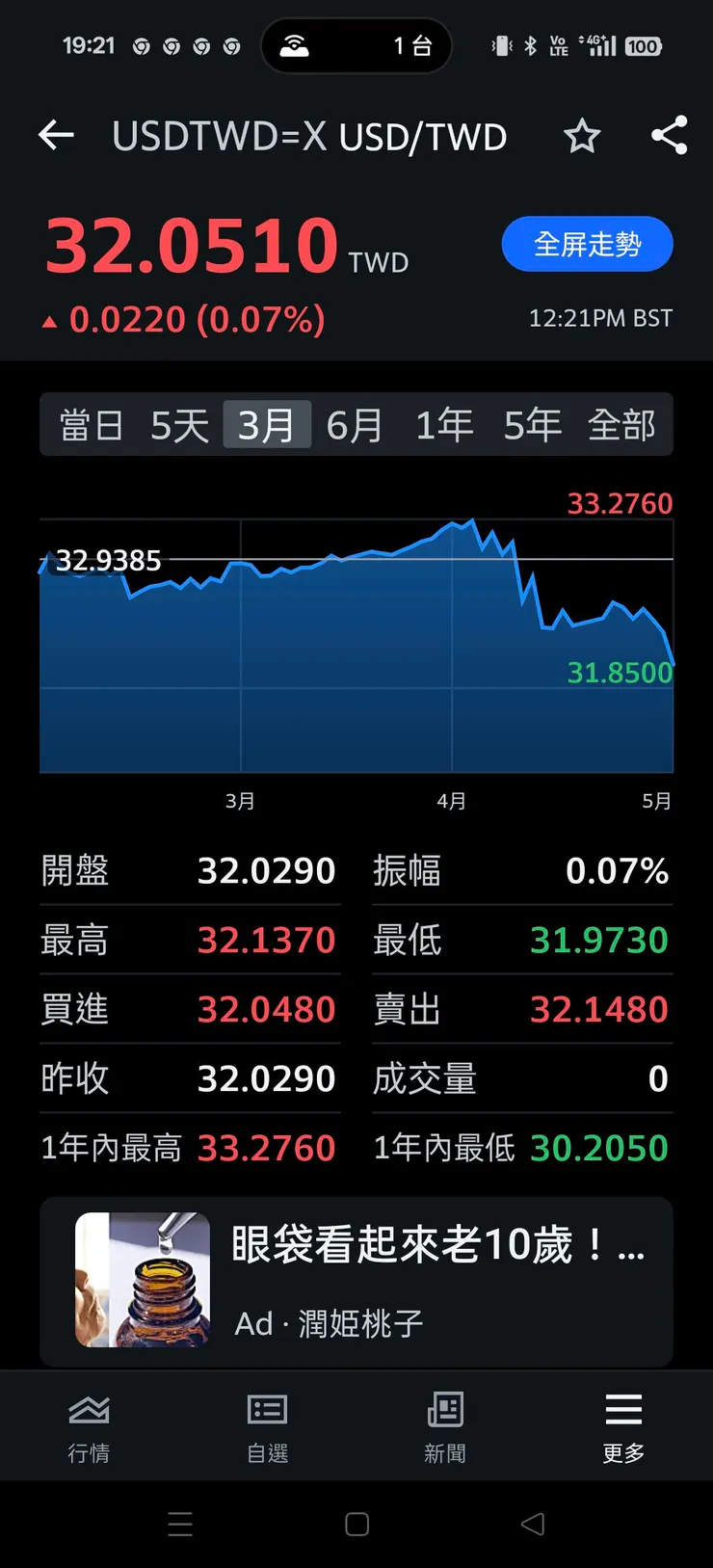Image resolution: width=713 pixels, height=1568 pixels.
Task: Tap the back arrow to exit quote page
Action: tap(55, 136)
